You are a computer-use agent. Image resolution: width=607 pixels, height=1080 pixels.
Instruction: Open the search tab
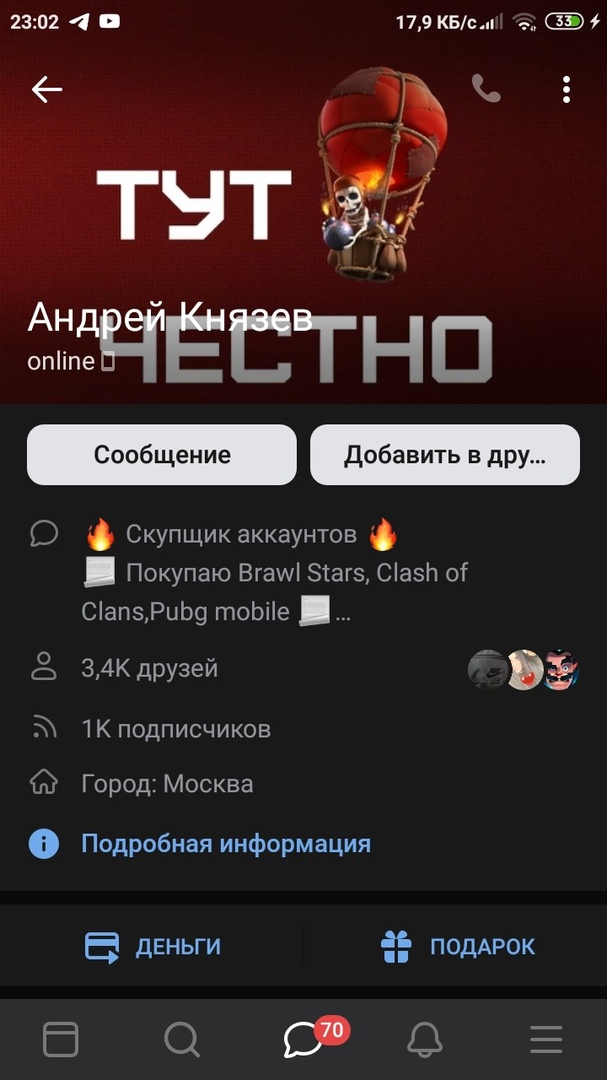182,1040
